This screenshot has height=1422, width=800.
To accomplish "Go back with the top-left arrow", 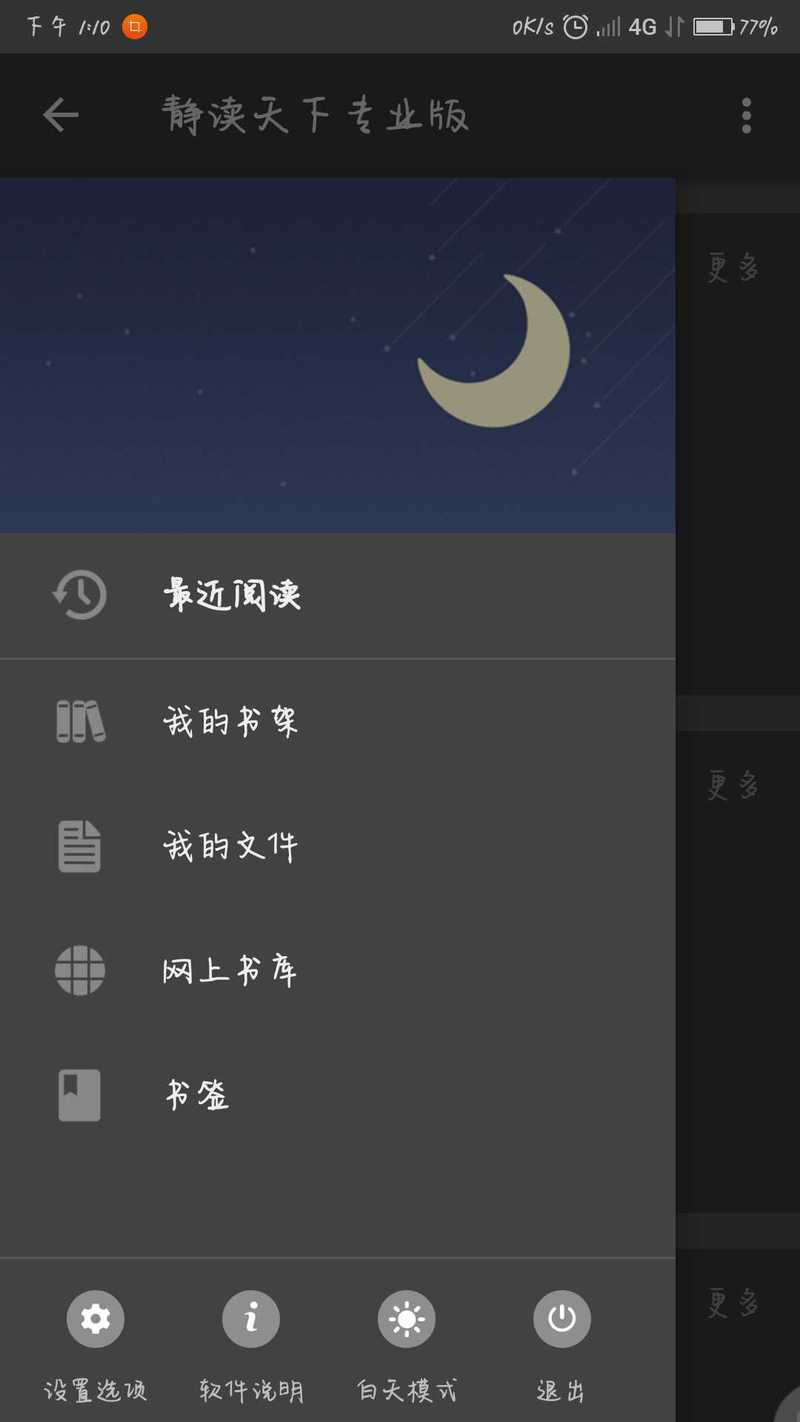I will 60,116.
